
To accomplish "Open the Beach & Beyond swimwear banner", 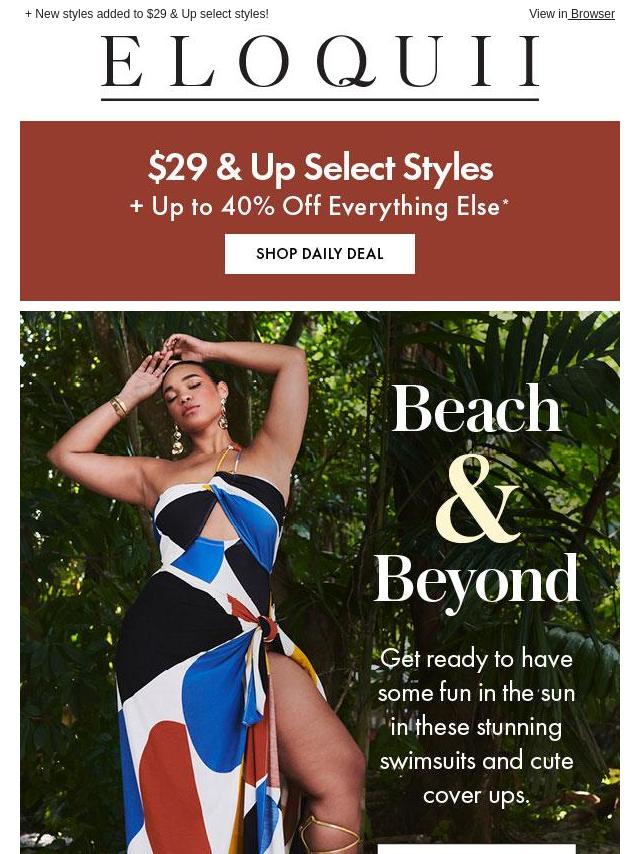I will coord(320,580).
